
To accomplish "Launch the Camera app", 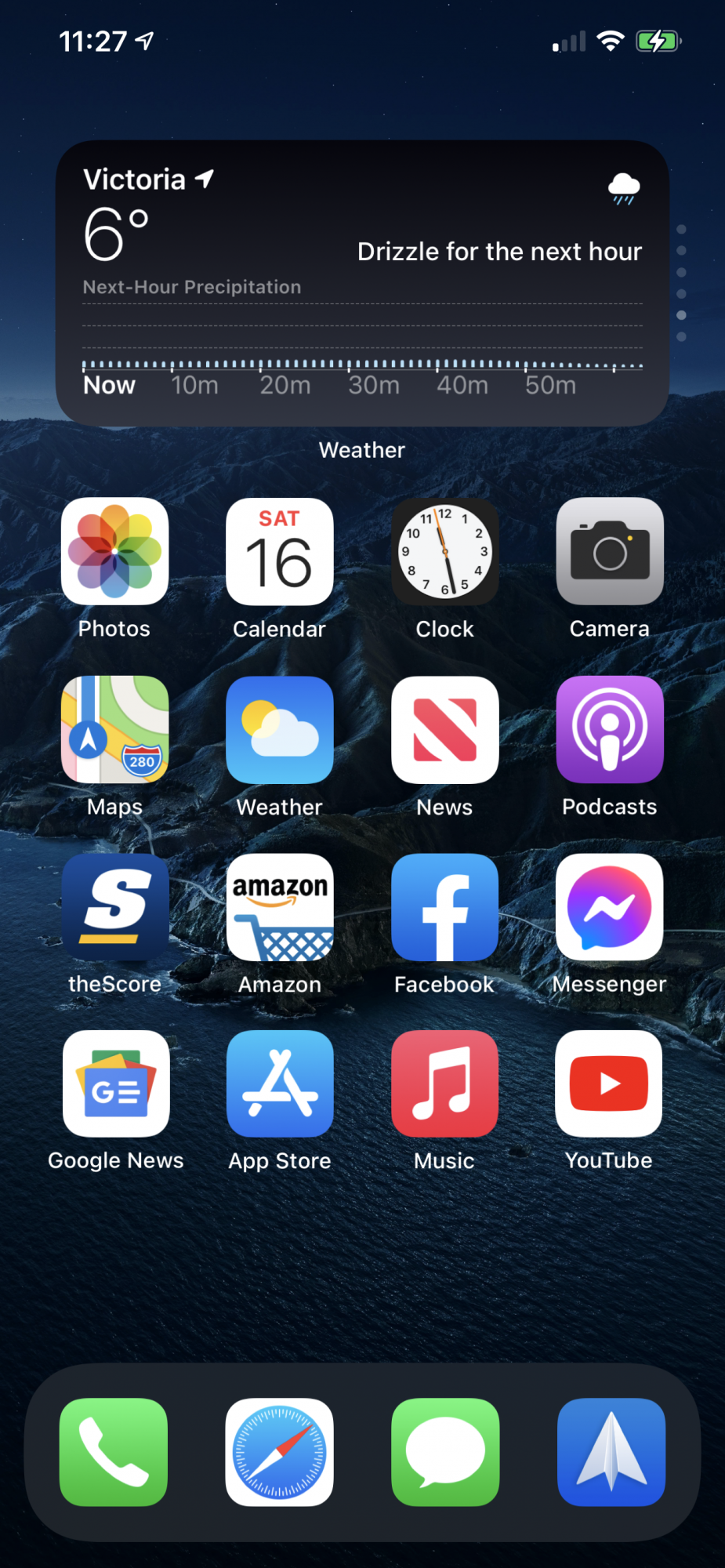I will (610, 552).
